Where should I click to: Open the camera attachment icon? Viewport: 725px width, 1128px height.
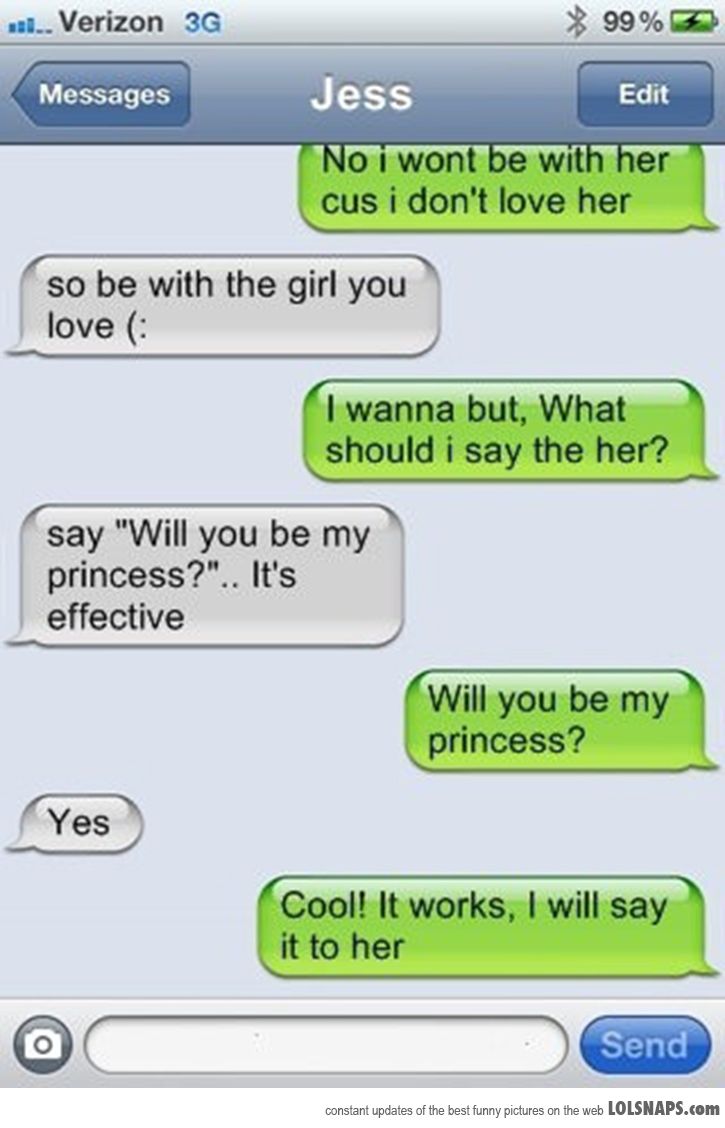(41, 1045)
